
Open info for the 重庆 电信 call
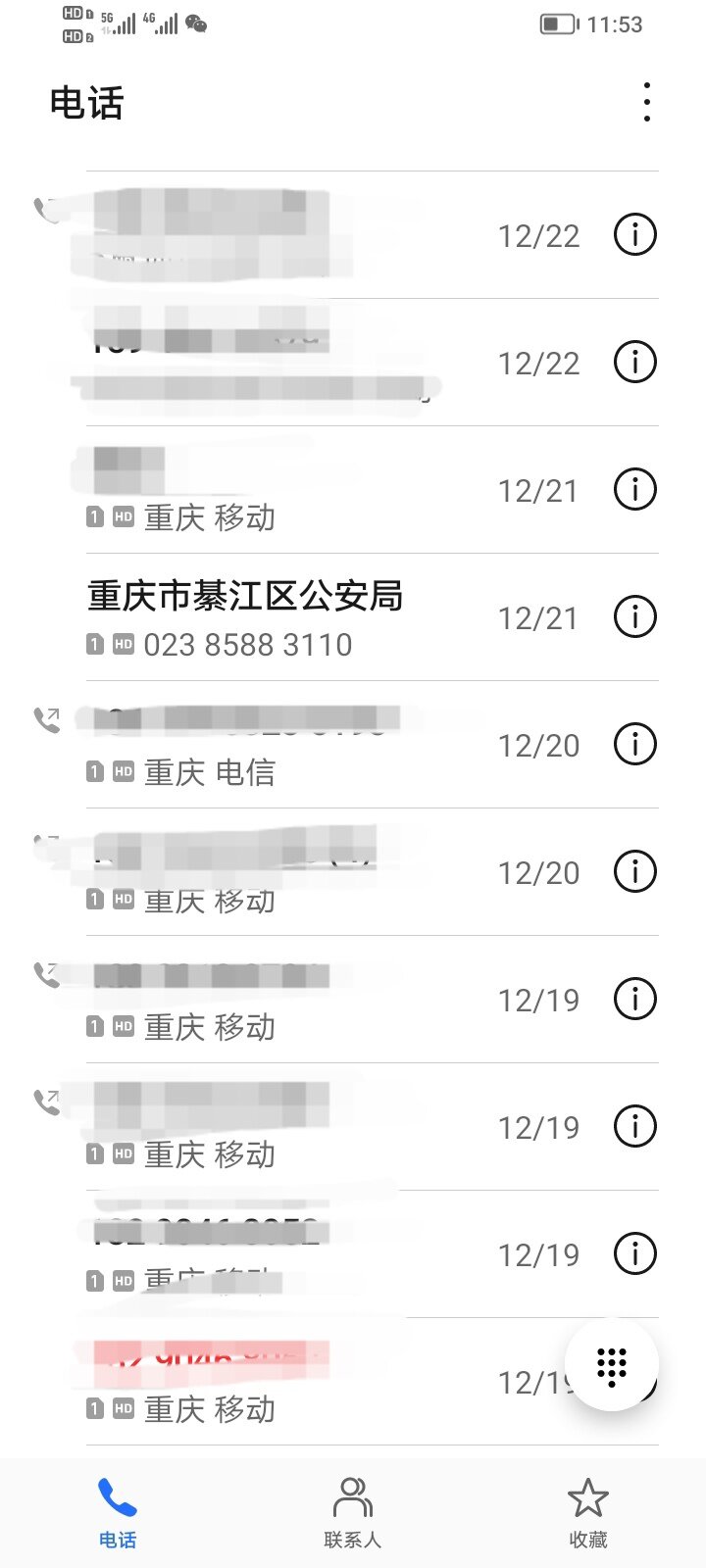coord(634,745)
